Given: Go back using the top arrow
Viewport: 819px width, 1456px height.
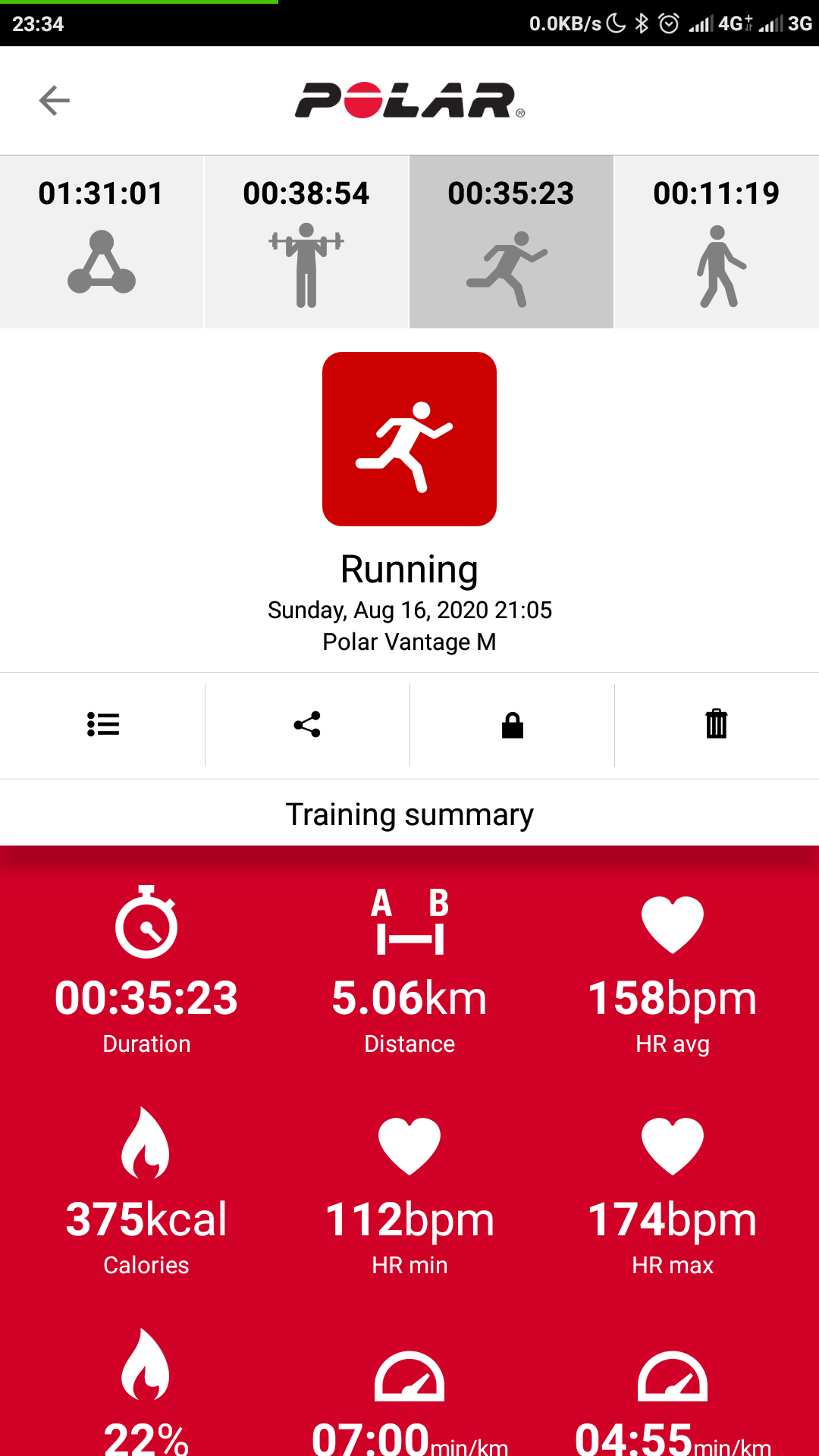Looking at the screenshot, I should (55, 100).
